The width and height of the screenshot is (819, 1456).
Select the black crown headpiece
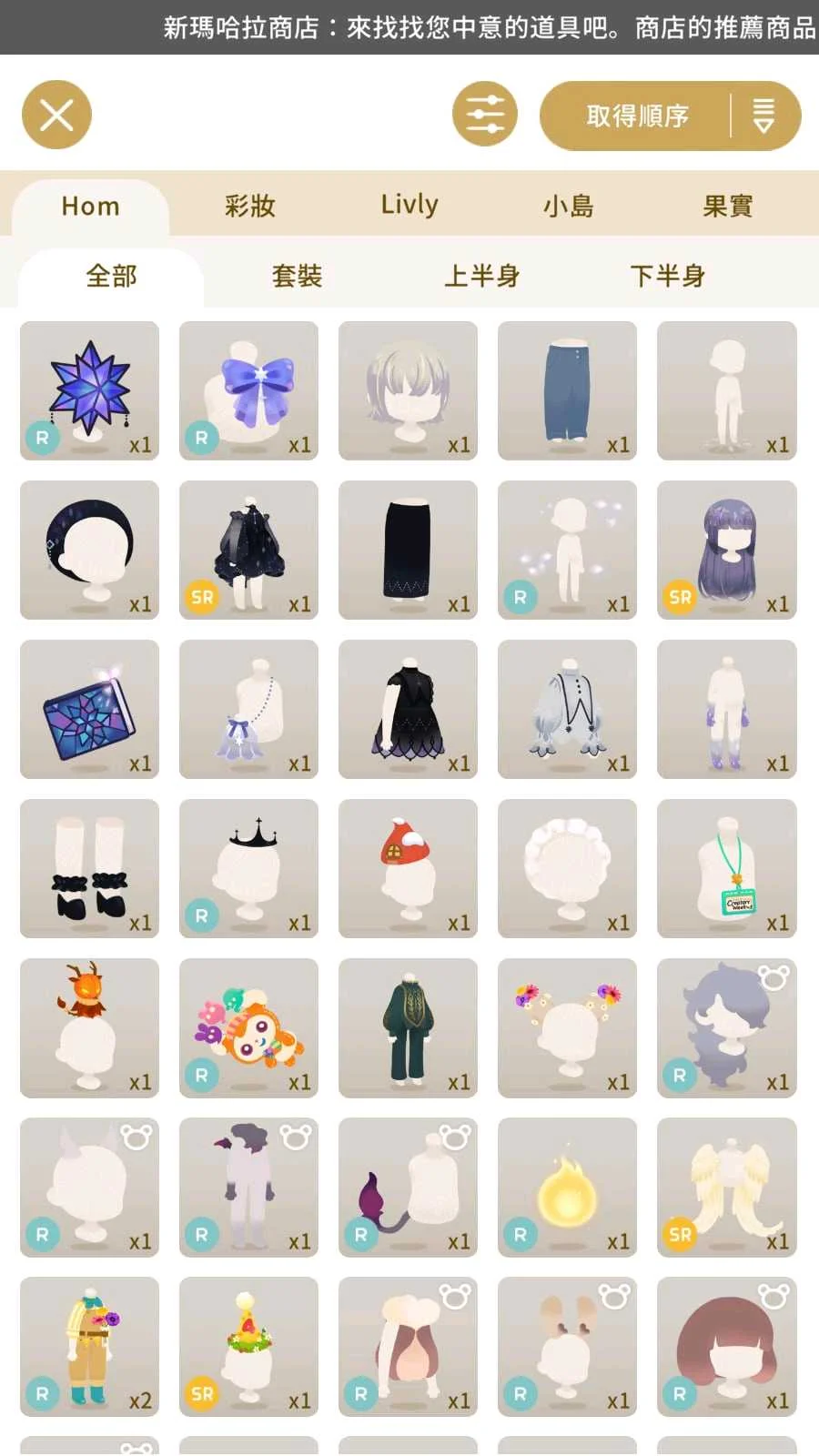[248, 868]
